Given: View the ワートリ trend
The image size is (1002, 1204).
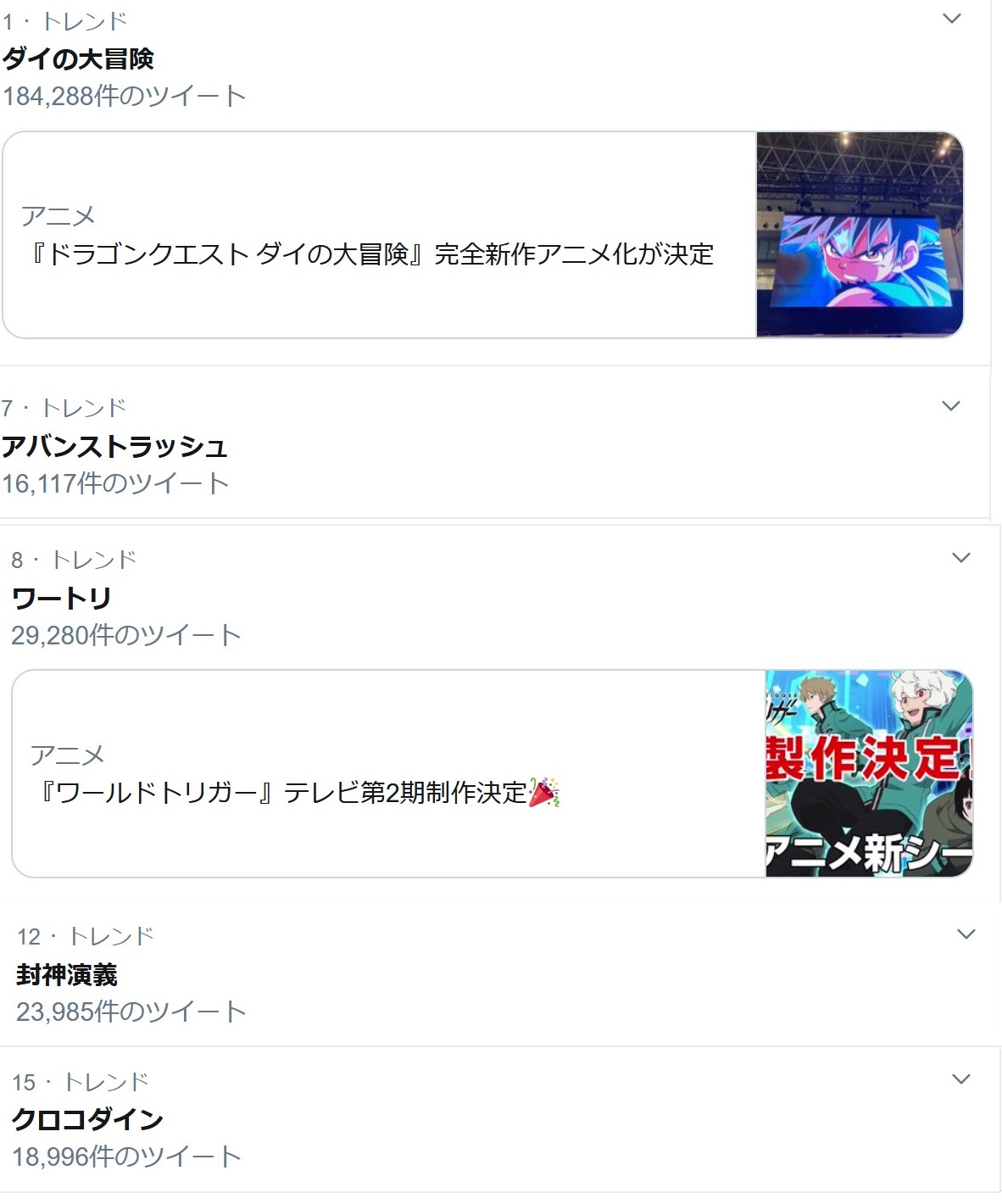Looking at the screenshot, I should point(62,599).
